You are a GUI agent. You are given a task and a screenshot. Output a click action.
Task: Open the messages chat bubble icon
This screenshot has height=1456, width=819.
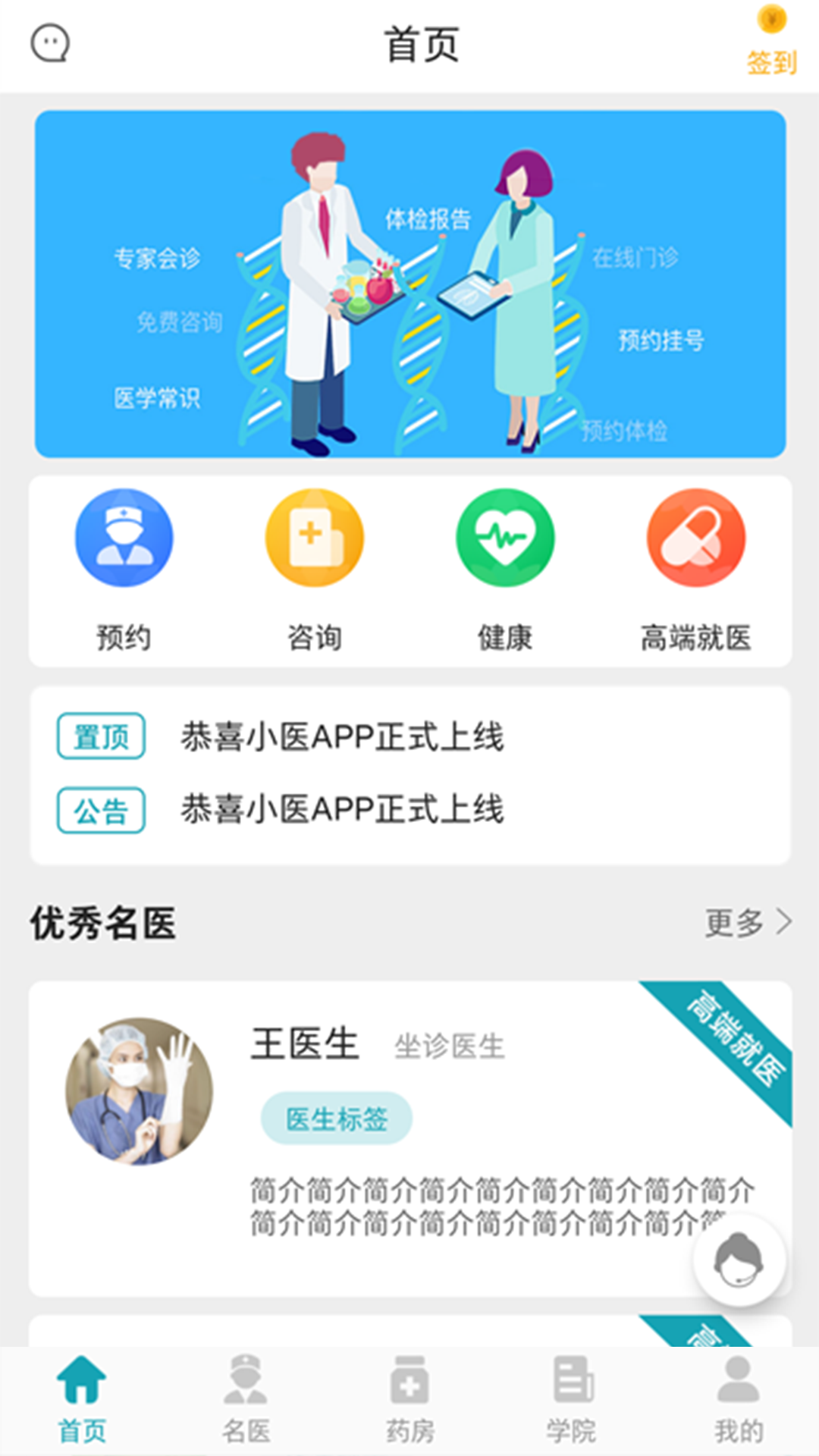tap(50, 44)
